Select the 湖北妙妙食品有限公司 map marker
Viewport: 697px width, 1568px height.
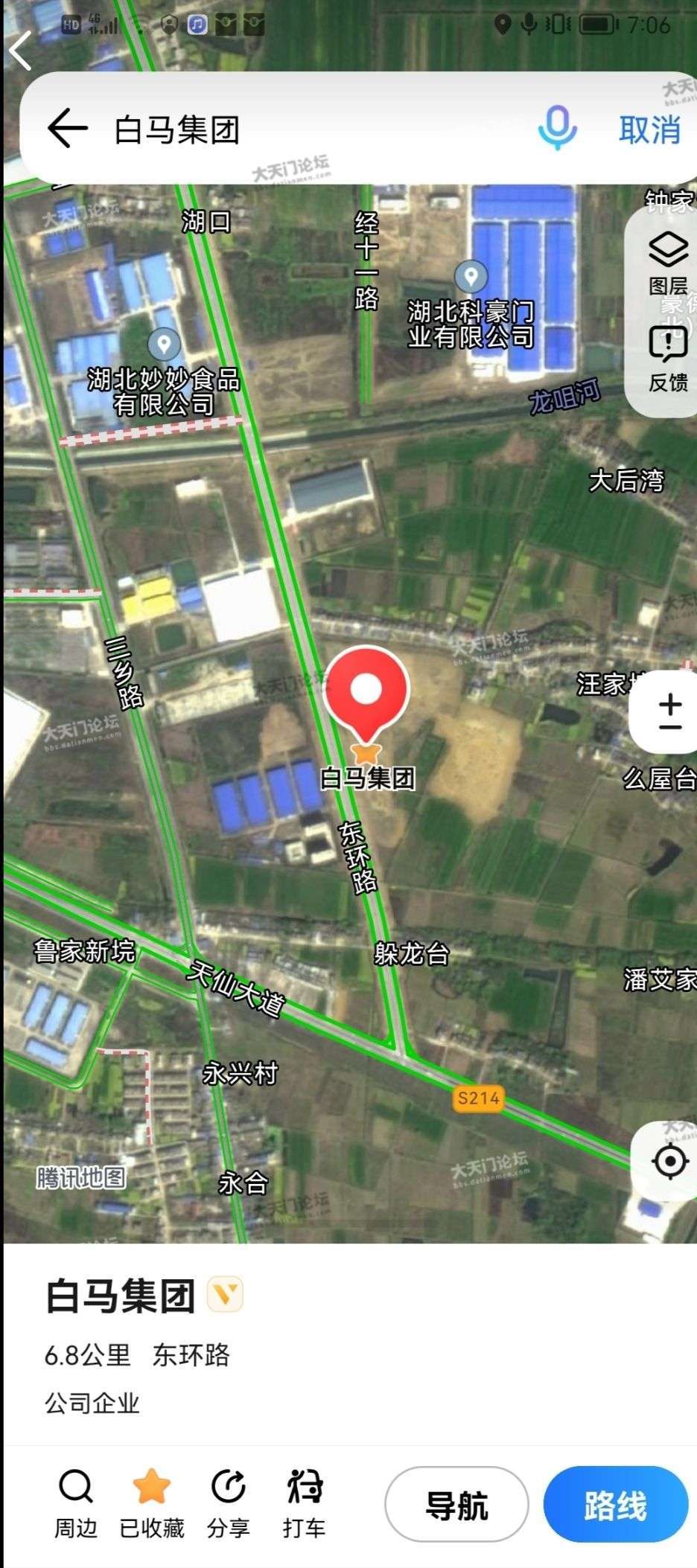click(x=164, y=345)
